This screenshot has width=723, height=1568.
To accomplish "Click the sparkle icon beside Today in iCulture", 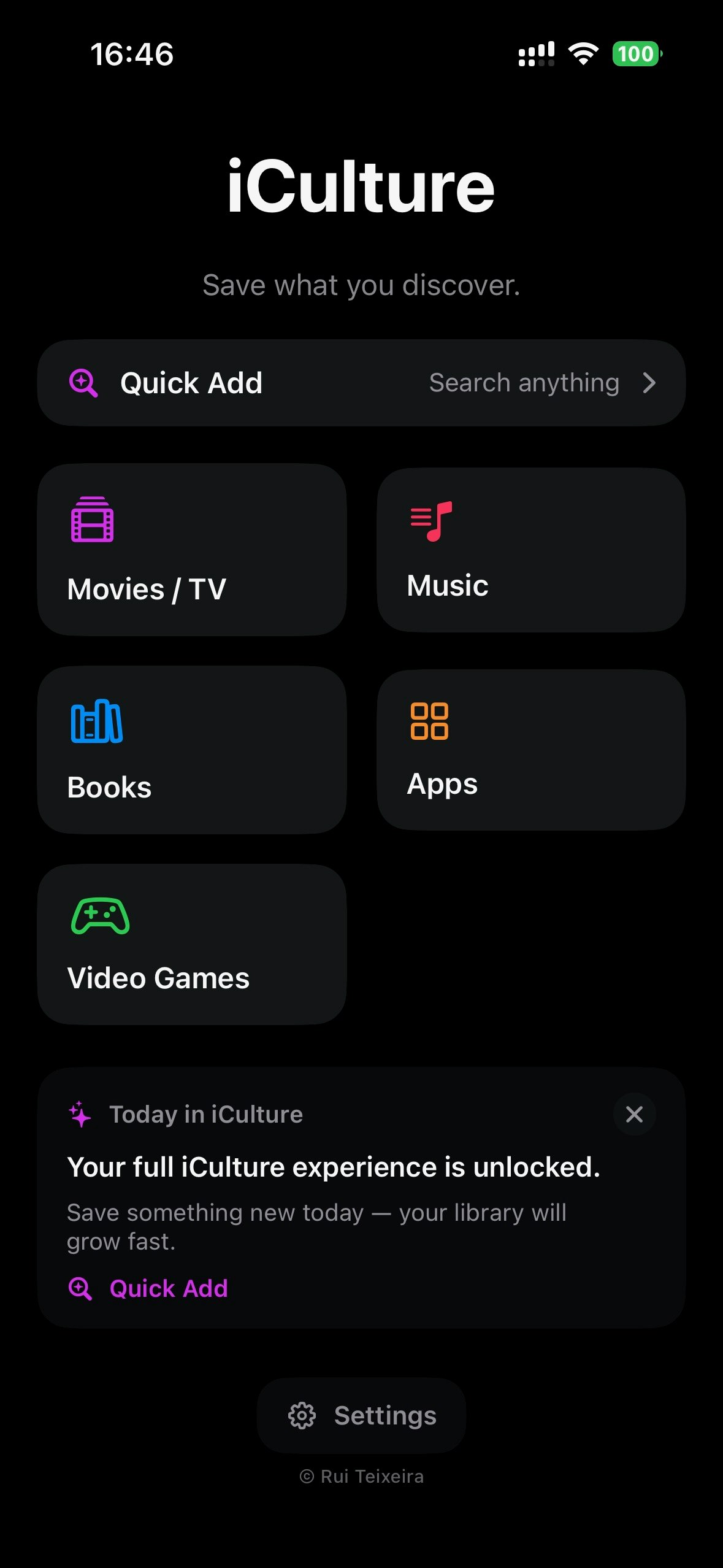I will click(x=79, y=1114).
